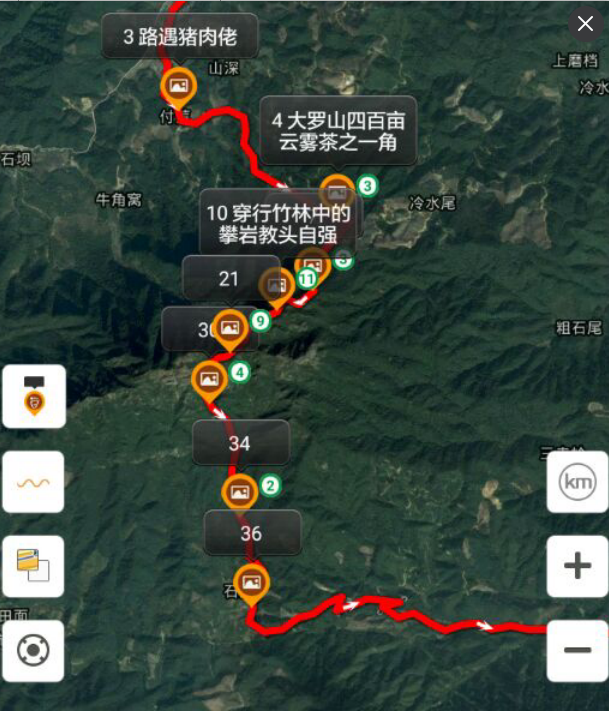Open photo marker labeled 36

tap(251, 533)
